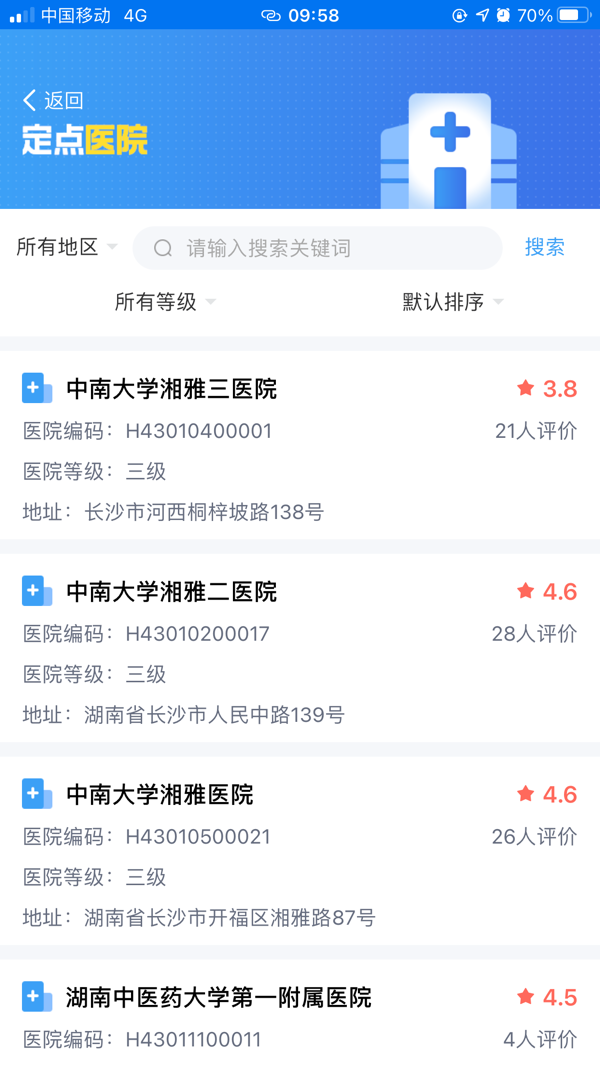The width and height of the screenshot is (600, 1067).
Task: Select the 中南大学湘雅医院 card
Action: point(300,851)
